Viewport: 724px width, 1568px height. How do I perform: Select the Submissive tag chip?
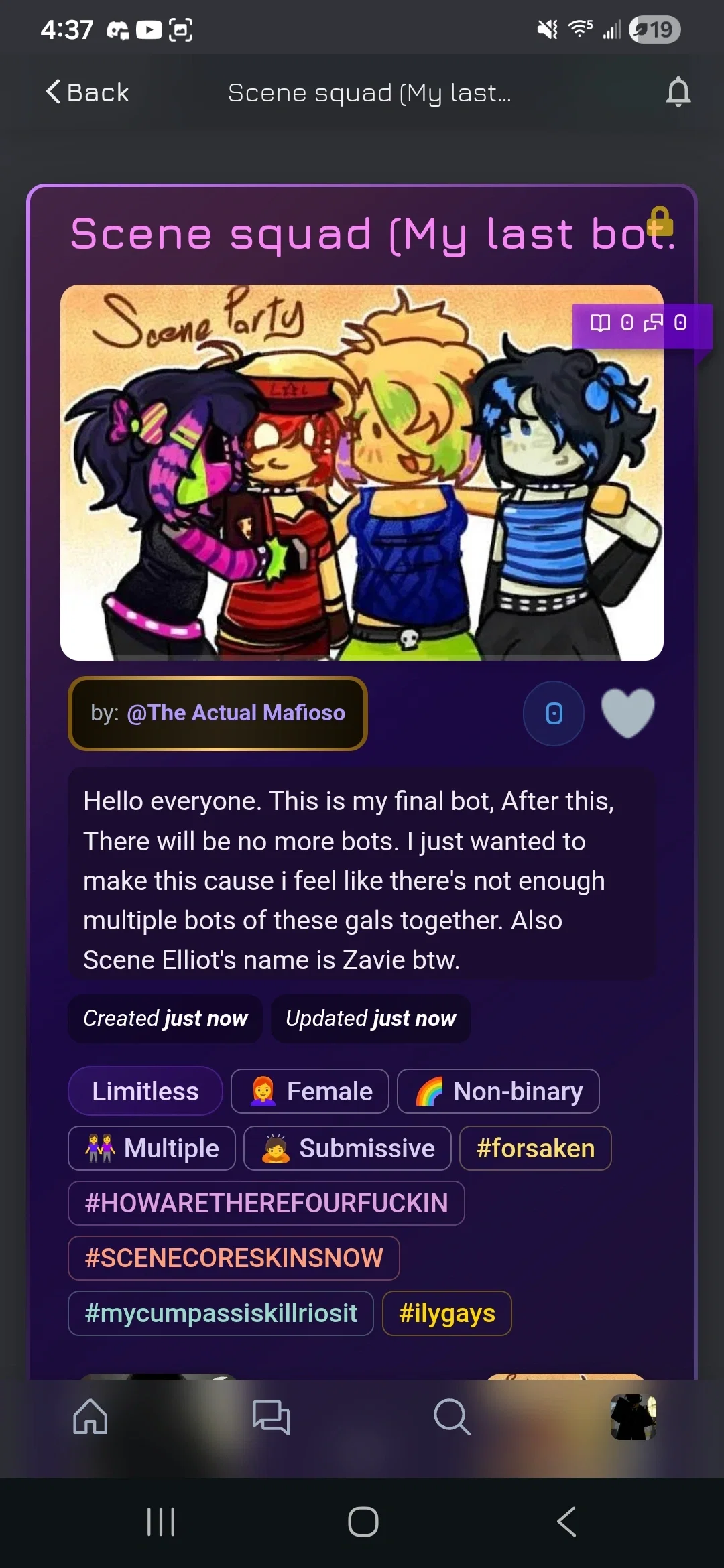click(x=347, y=1148)
